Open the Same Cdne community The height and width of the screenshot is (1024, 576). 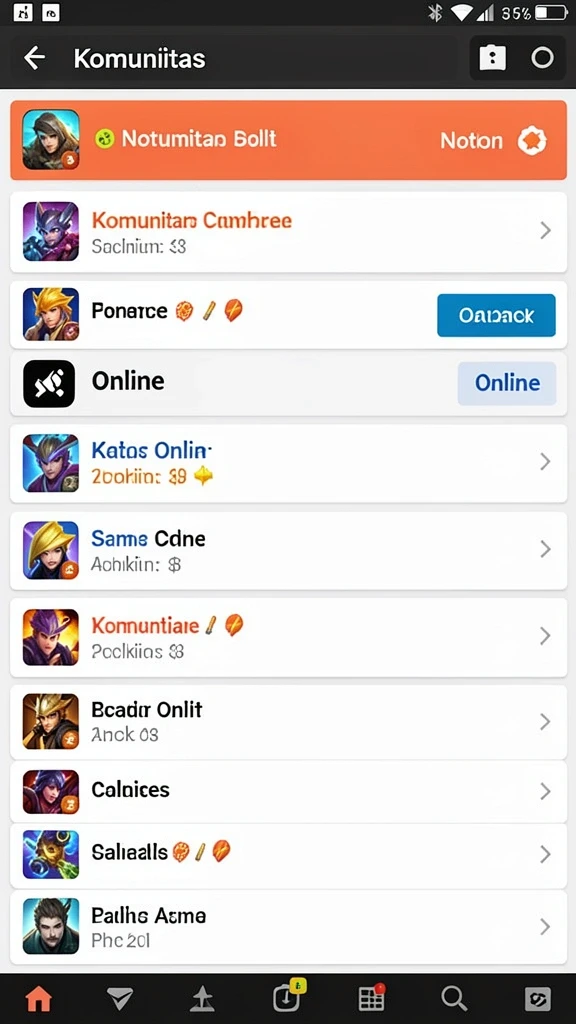[288, 551]
